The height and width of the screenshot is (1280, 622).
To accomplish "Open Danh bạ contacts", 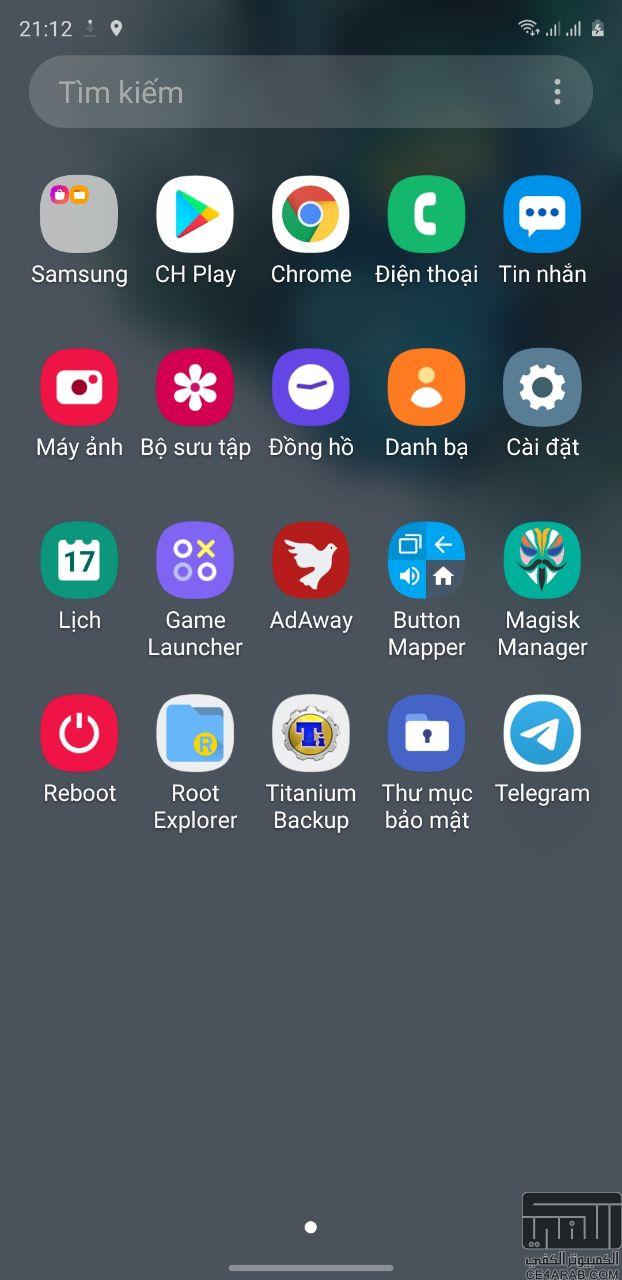I will pyautogui.click(x=427, y=388).
